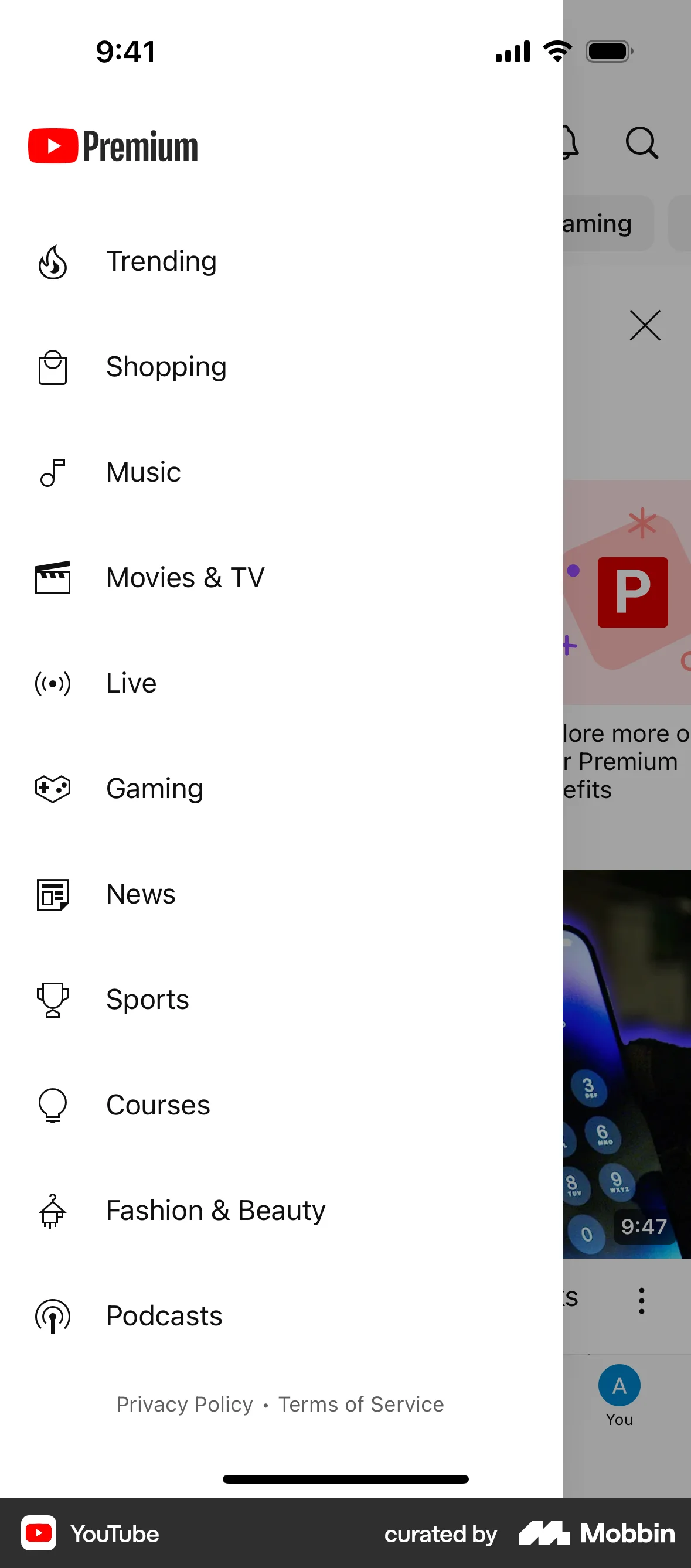Click the notifications bell icon
Screen dimensions: 691x1568
pos(569,144)
